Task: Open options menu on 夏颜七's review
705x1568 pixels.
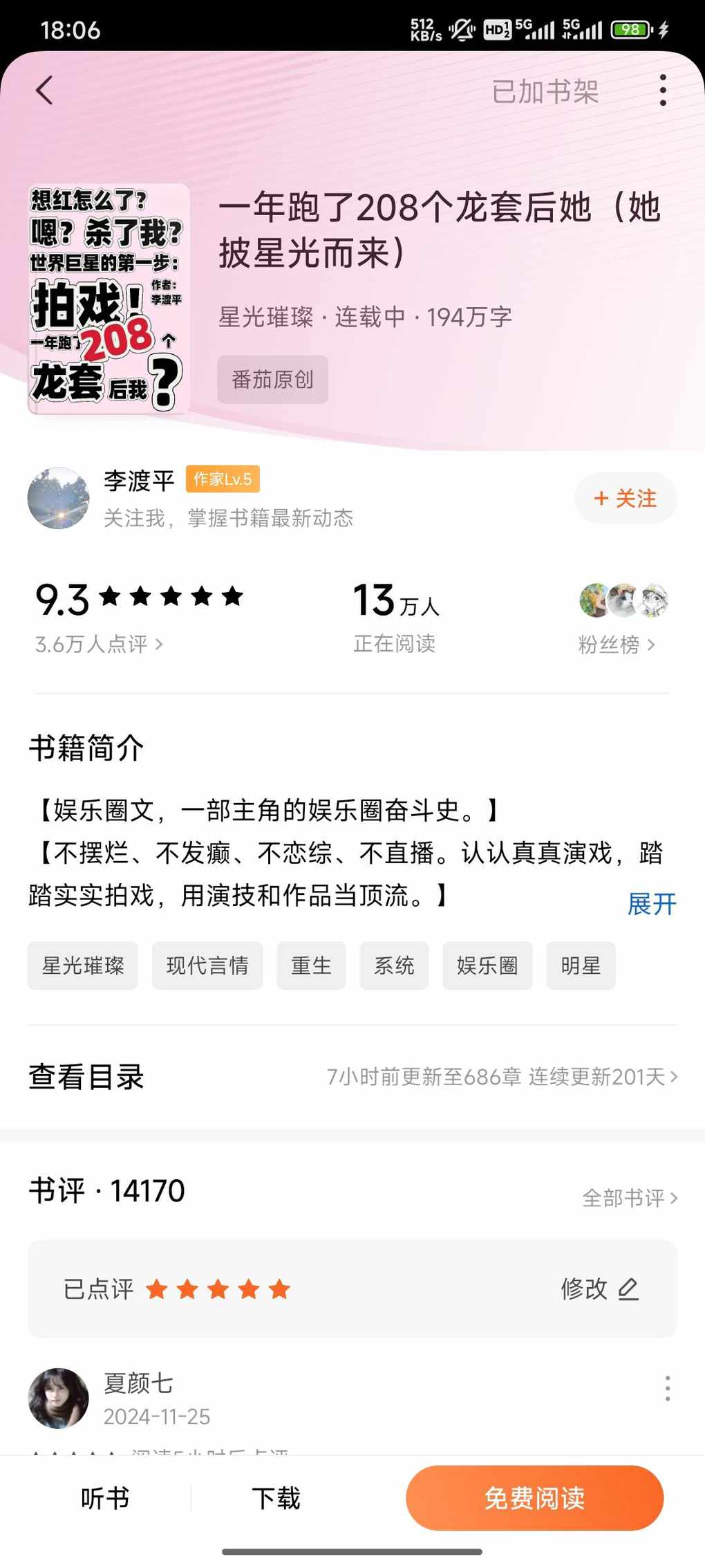Action: click(x=667, y=1388)
